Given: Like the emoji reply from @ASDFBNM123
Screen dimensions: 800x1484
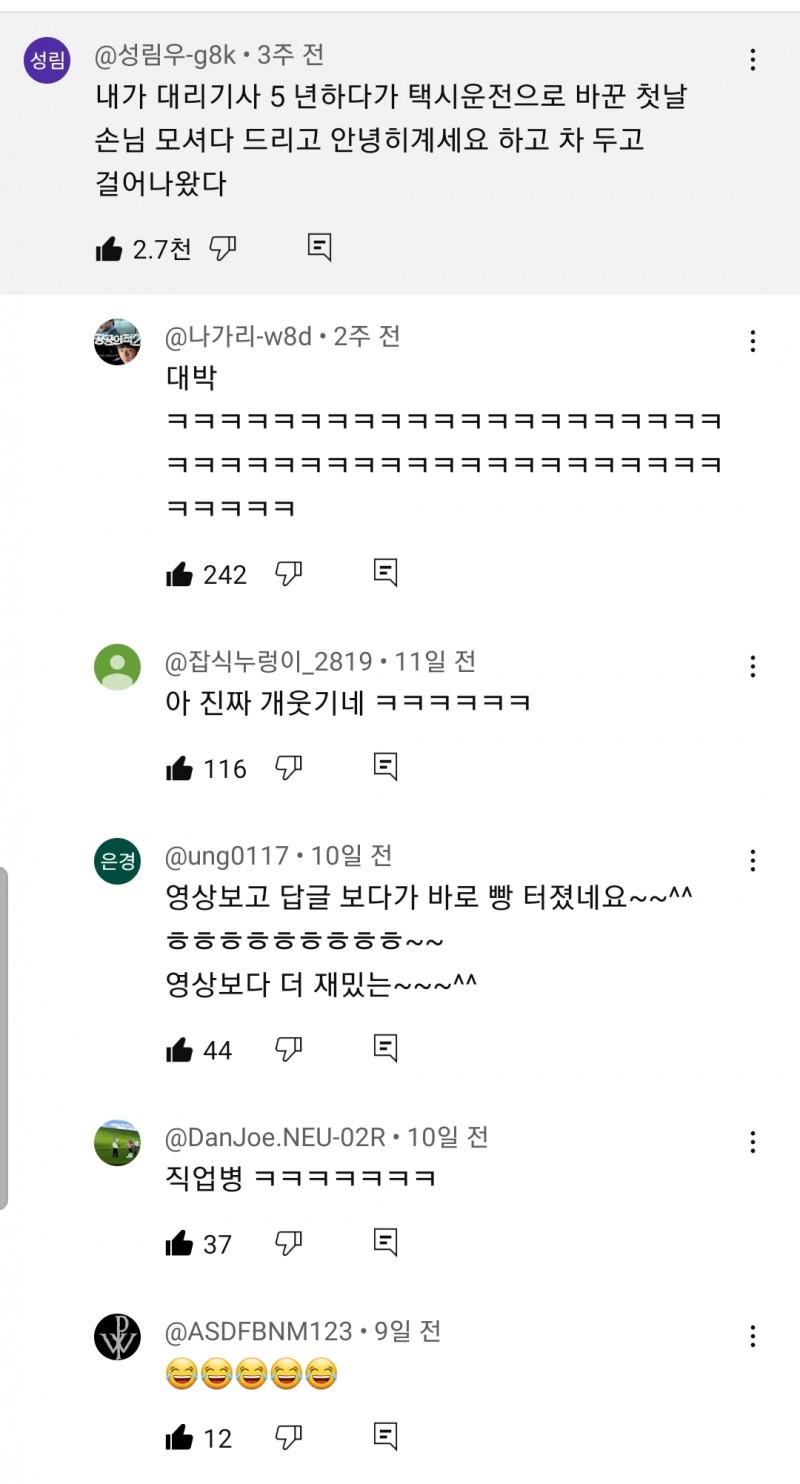Looking at the screenshot, I should coord(180,1437).
